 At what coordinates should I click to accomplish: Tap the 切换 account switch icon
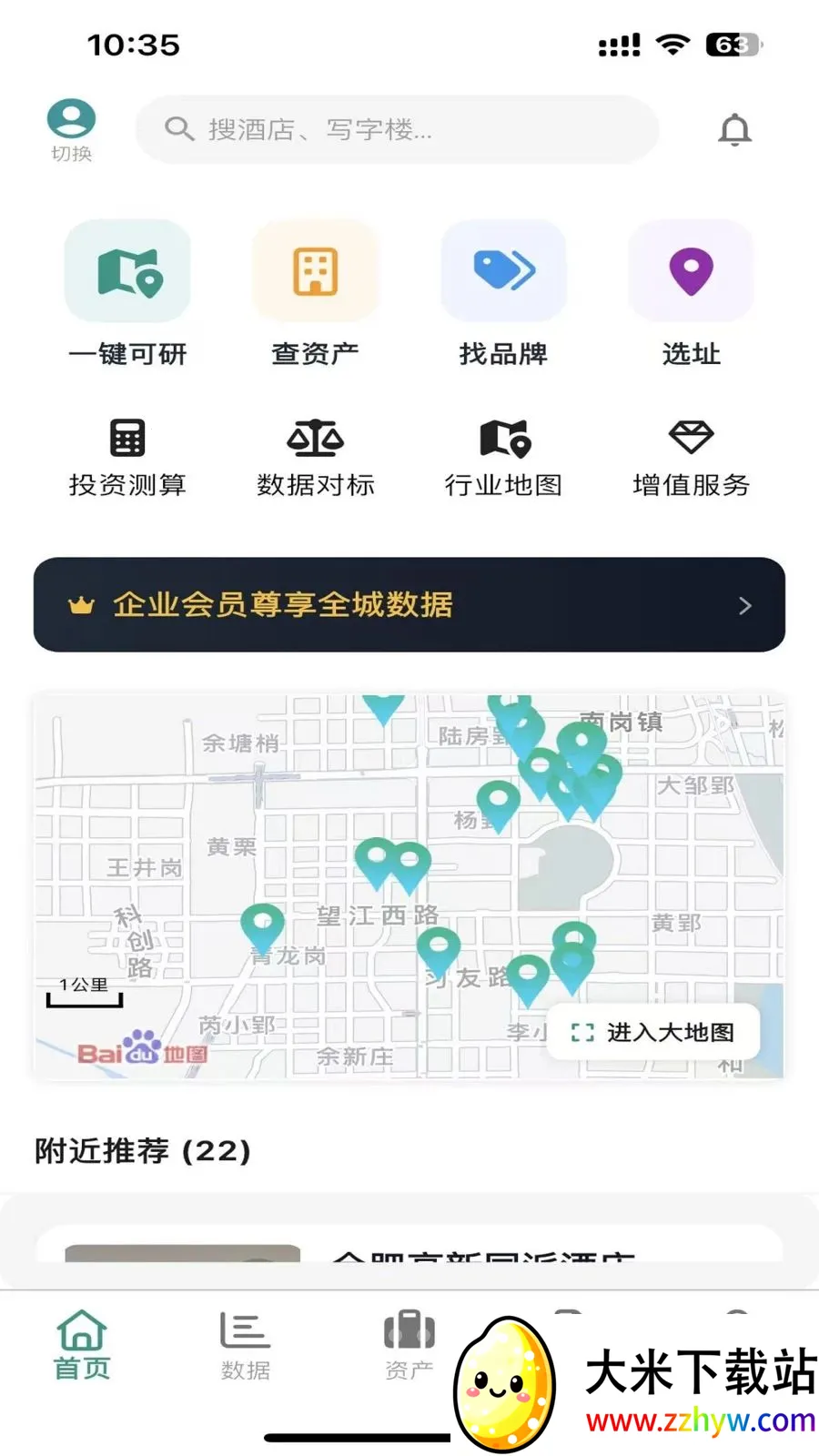71,130
